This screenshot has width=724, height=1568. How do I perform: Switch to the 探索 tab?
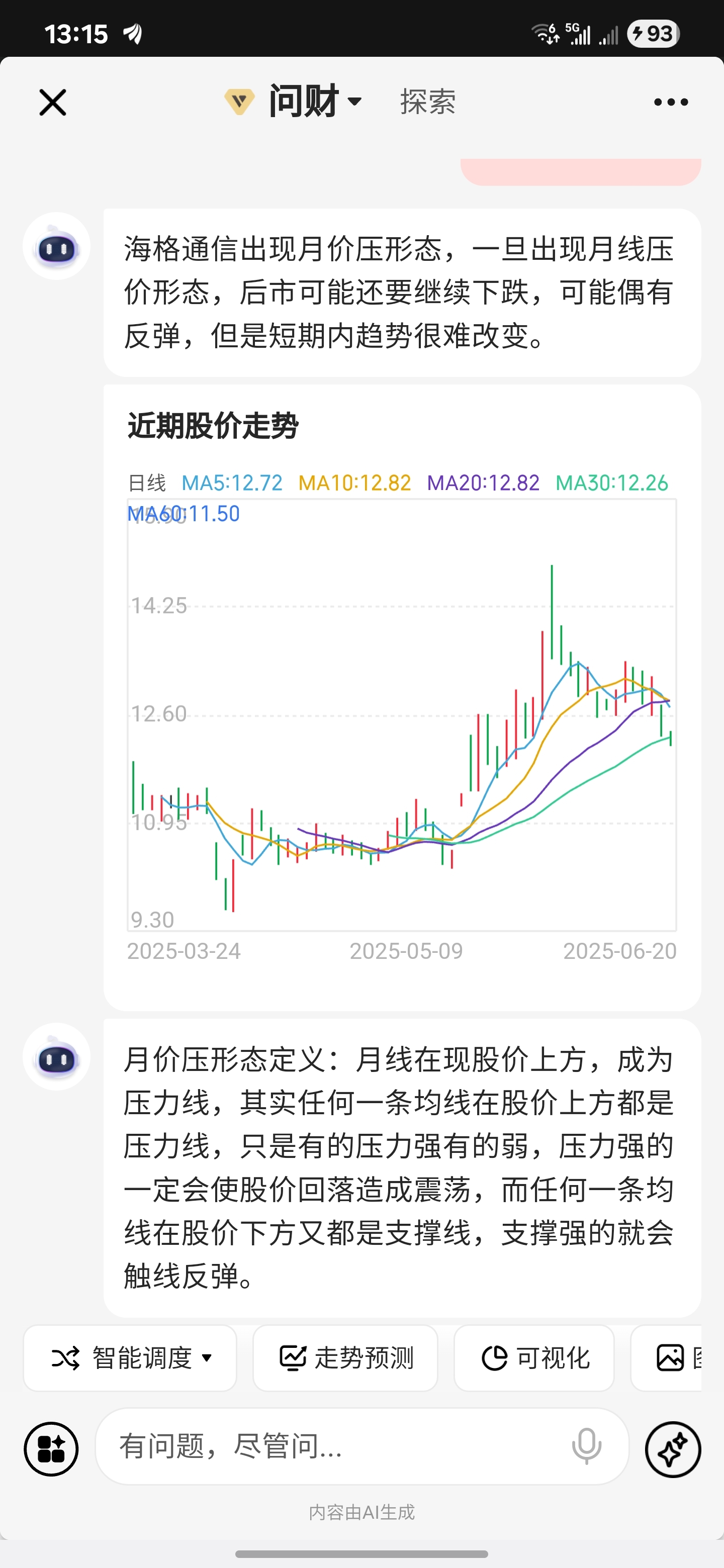pyautogui.click(x=428, y=102)
